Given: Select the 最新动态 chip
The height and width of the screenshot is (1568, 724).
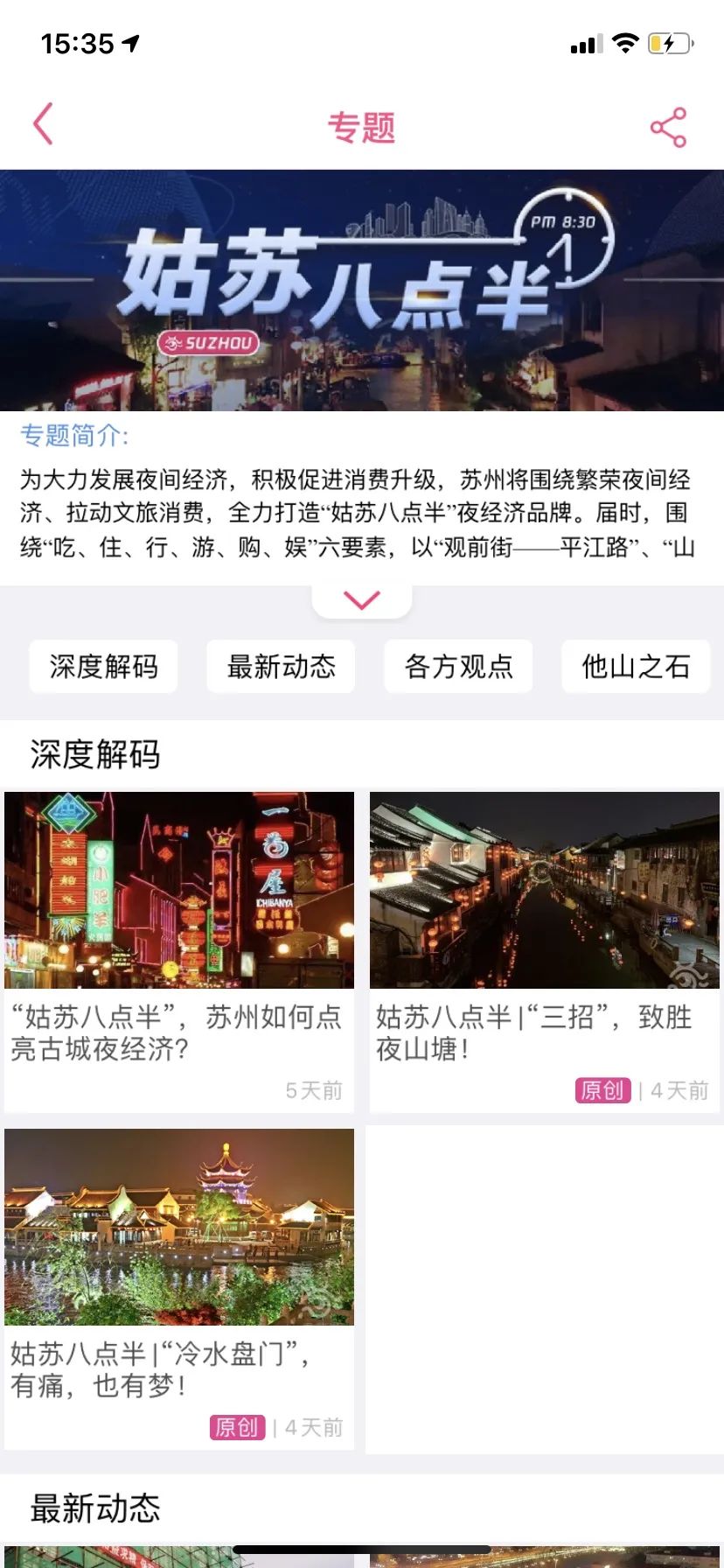Looking at the screenshot, I should click(282, 667).
